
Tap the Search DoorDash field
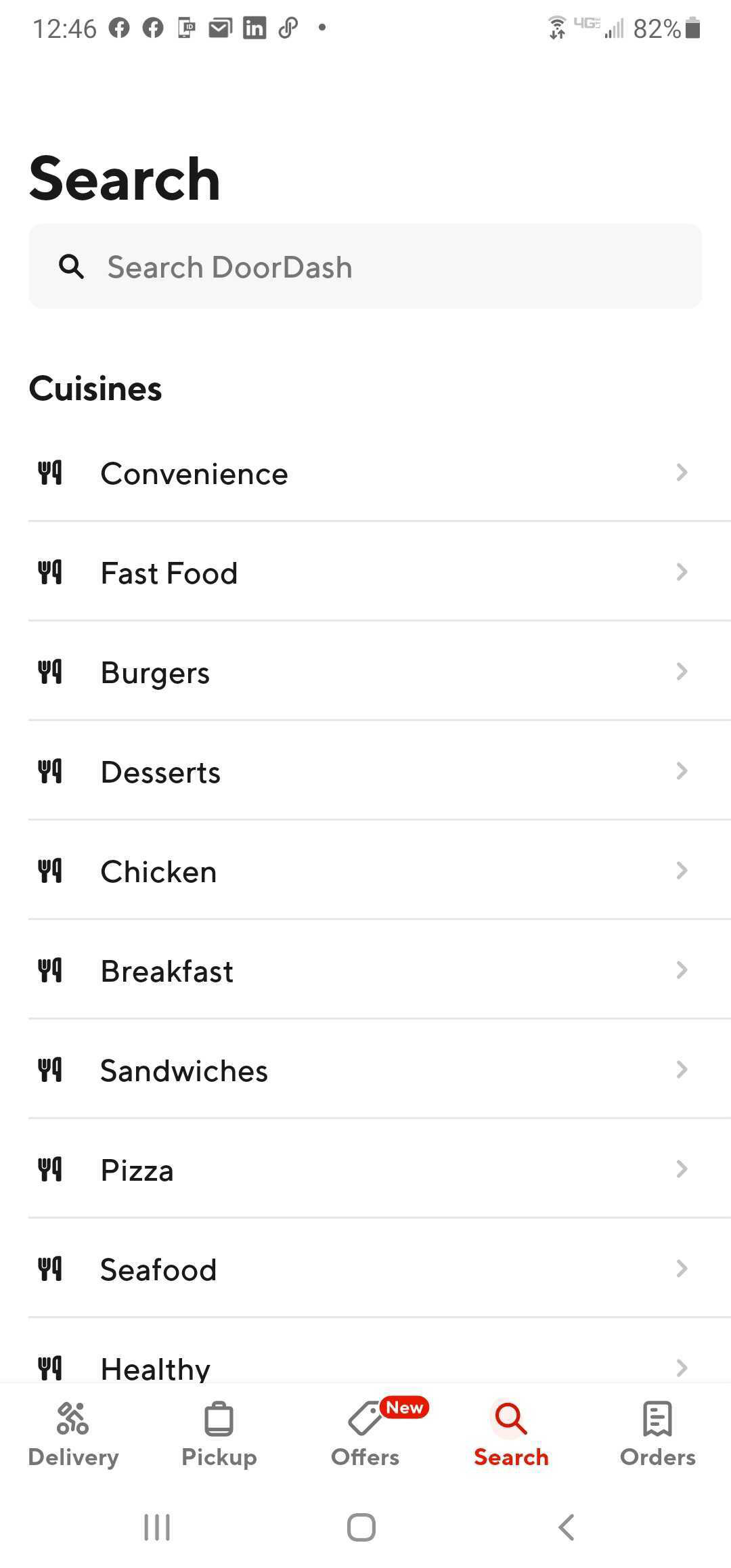pos(365,267)
